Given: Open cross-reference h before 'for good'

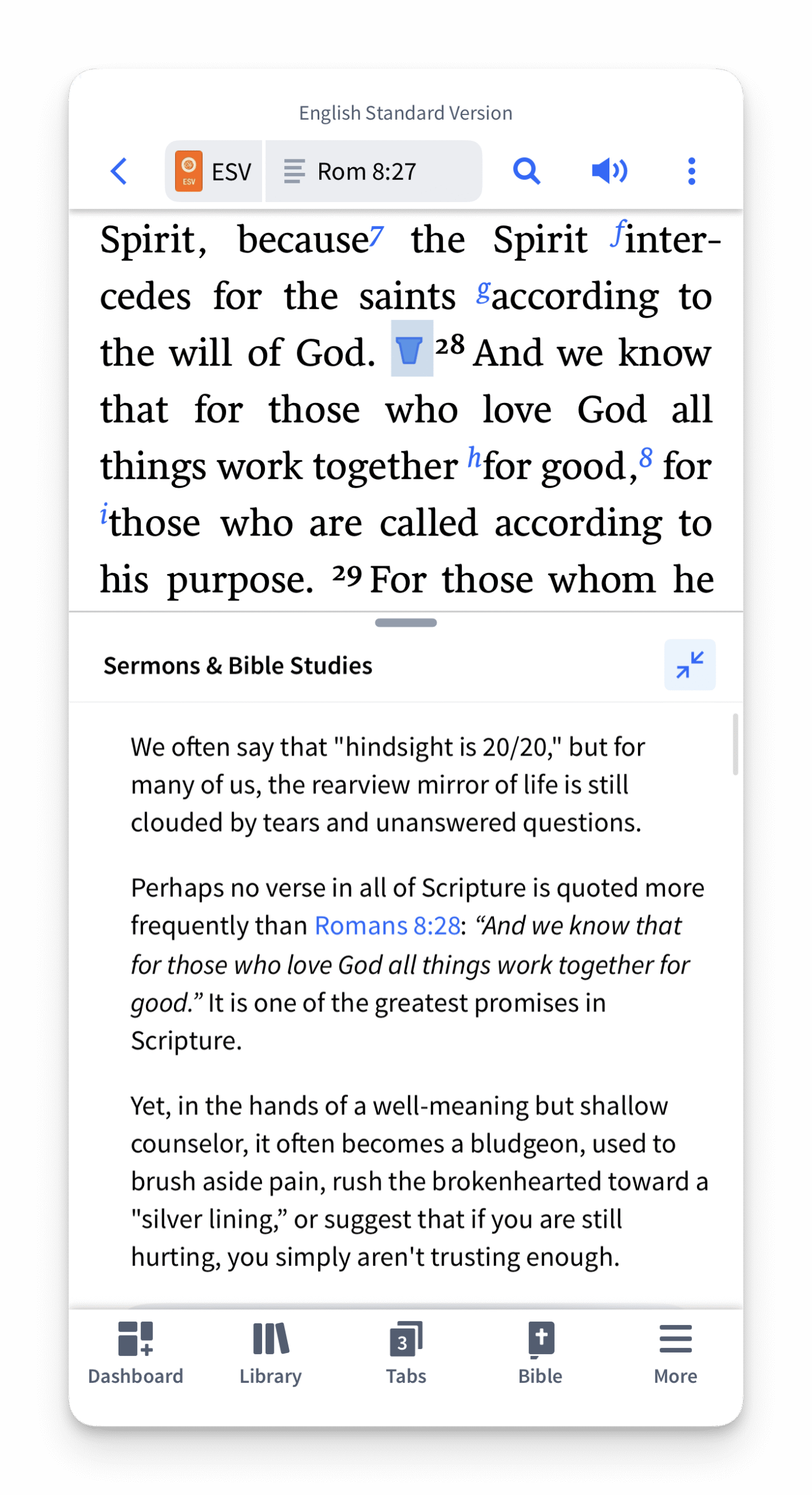Looking at the screenshot, I should point(473,457).
